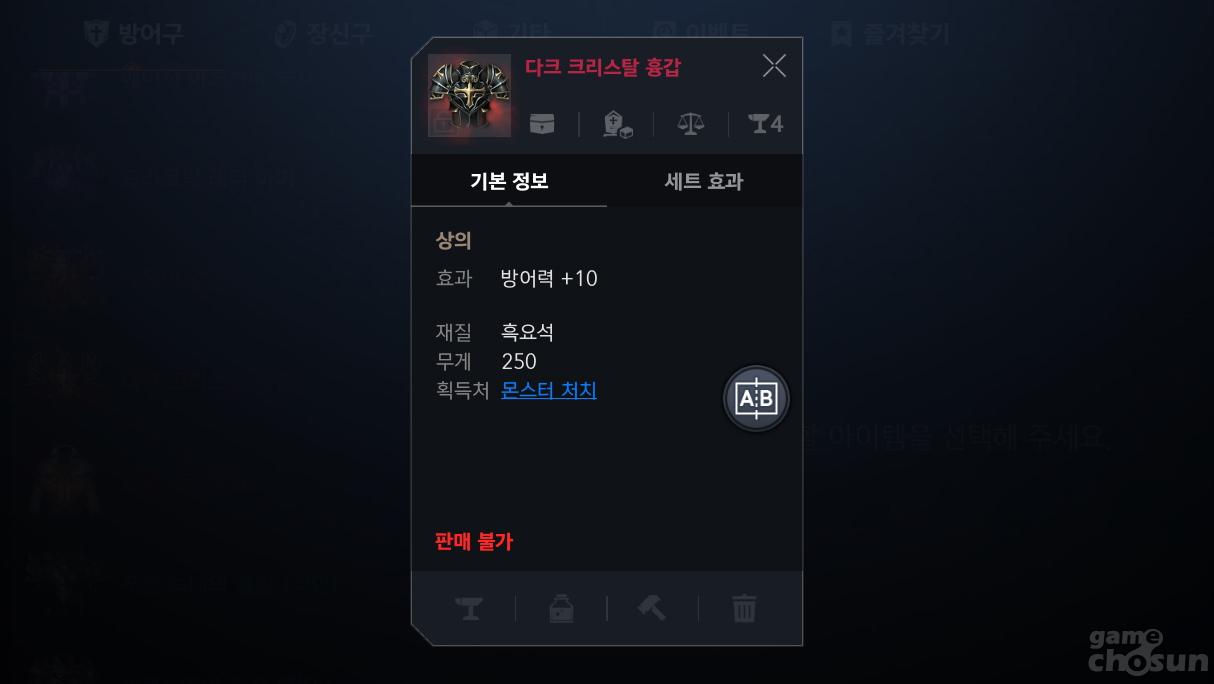
Task: Tap the potion bottle icon at bottom
Action: tap(561, 608)
